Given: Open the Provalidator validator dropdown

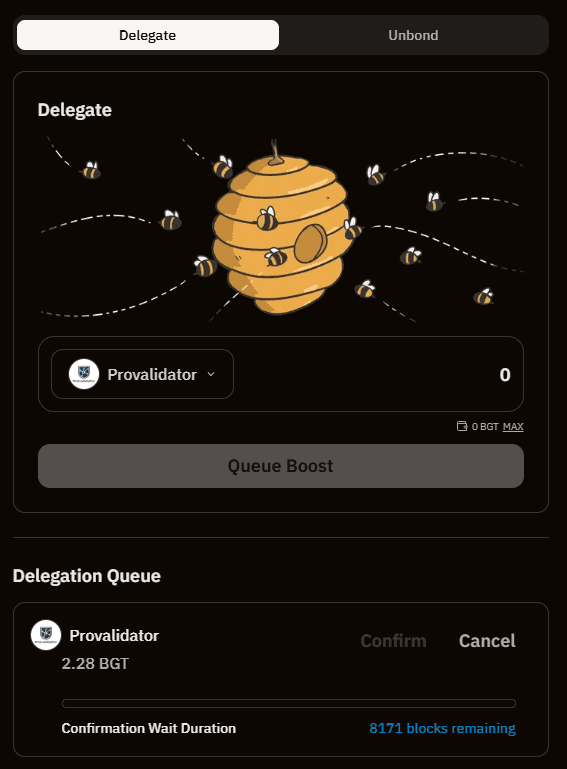Looking at the screenshot, I should (x=142, y=374).
